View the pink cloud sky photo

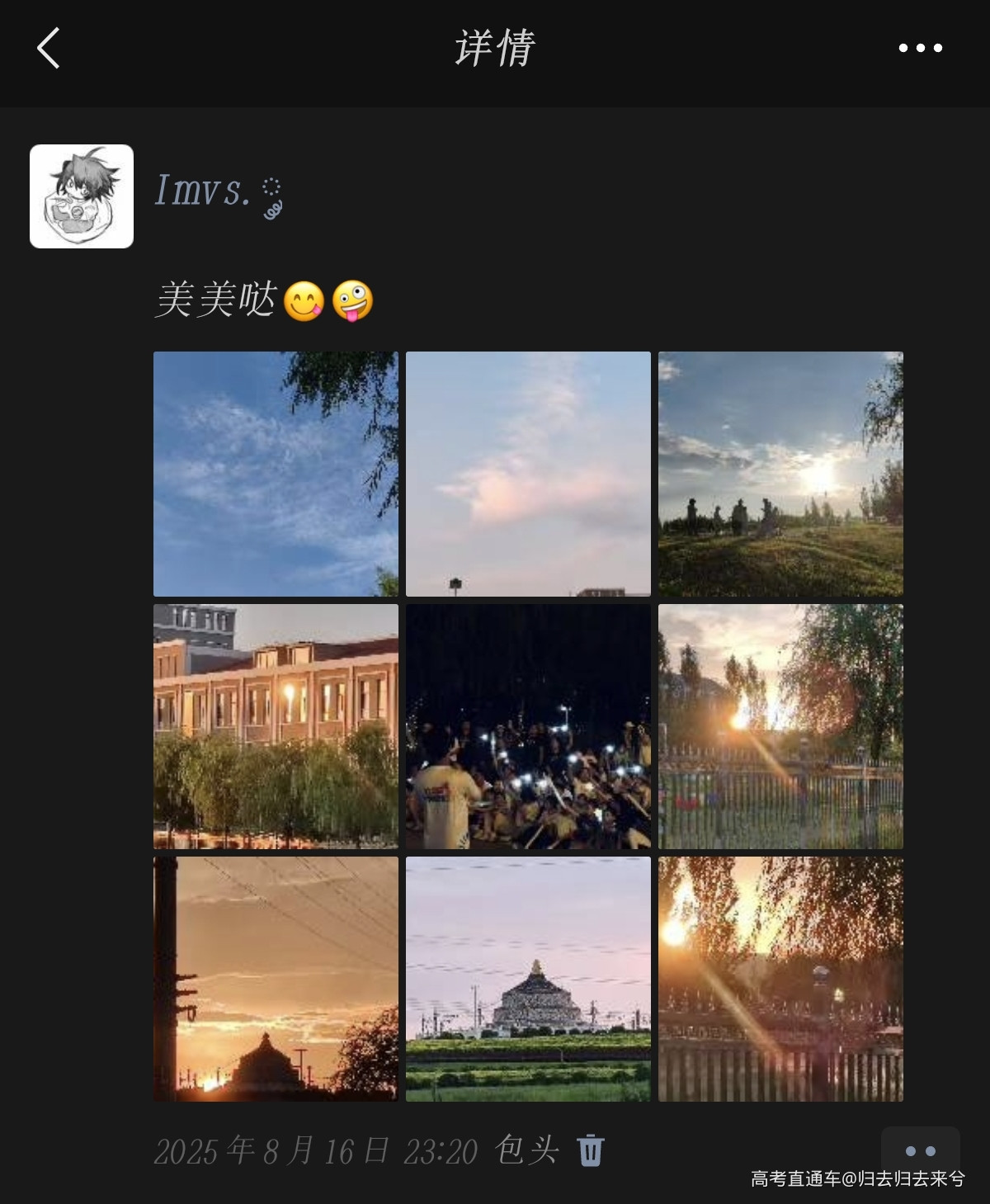point(528,474)
